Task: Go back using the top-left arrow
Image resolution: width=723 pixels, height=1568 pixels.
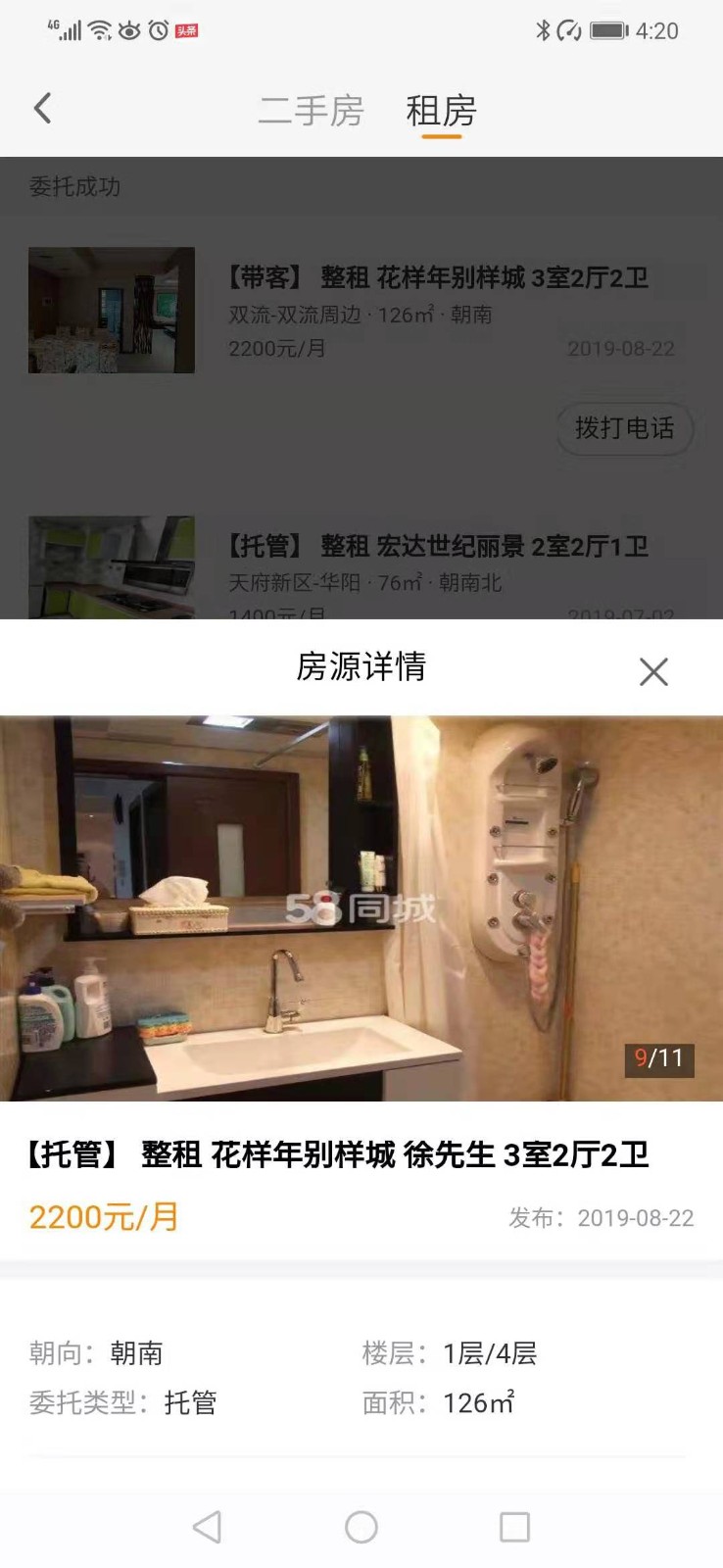Action: [42, 108]
